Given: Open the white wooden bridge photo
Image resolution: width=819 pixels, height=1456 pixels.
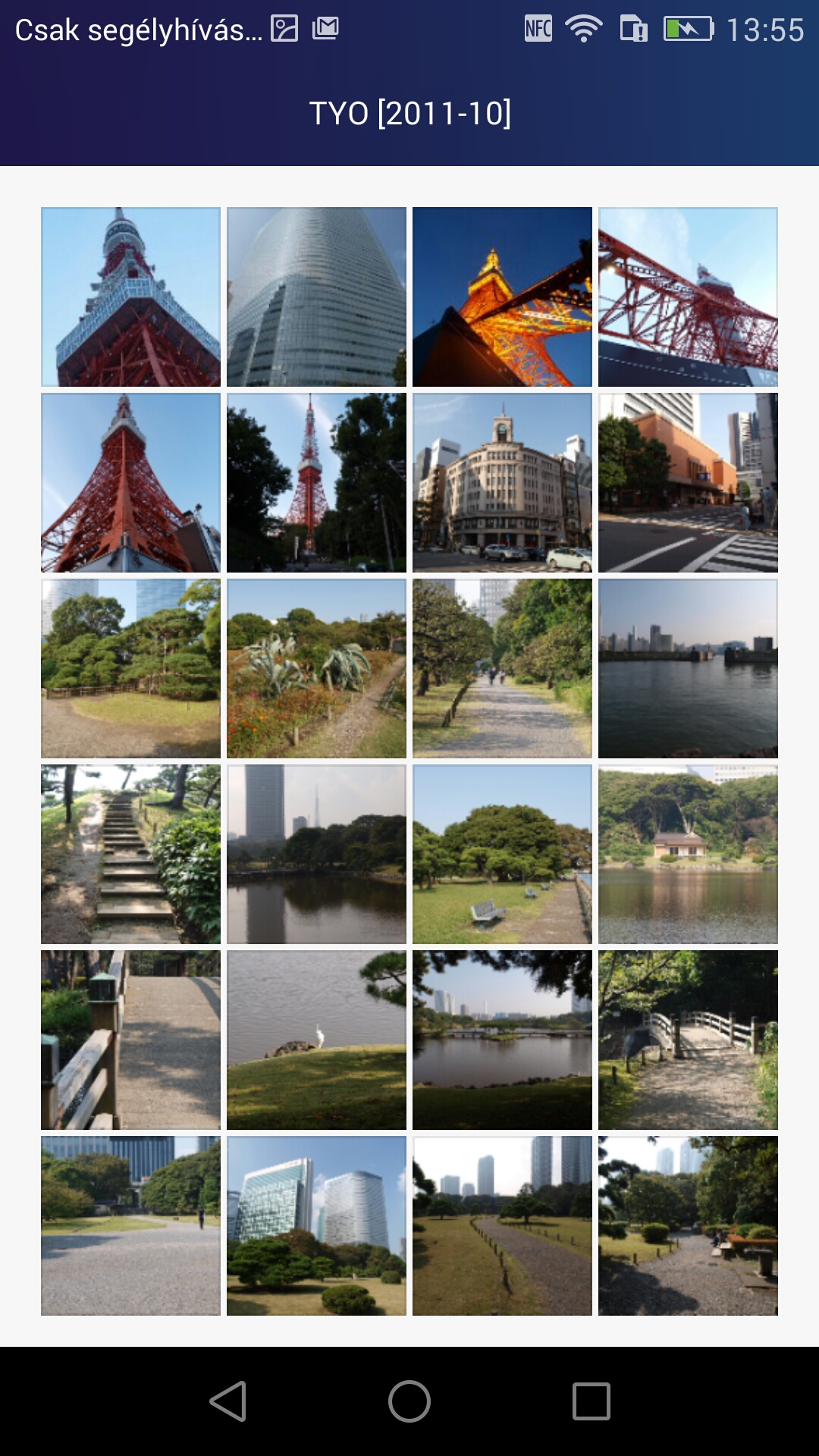Looking at the screenshot, I should pos(688,1040).
